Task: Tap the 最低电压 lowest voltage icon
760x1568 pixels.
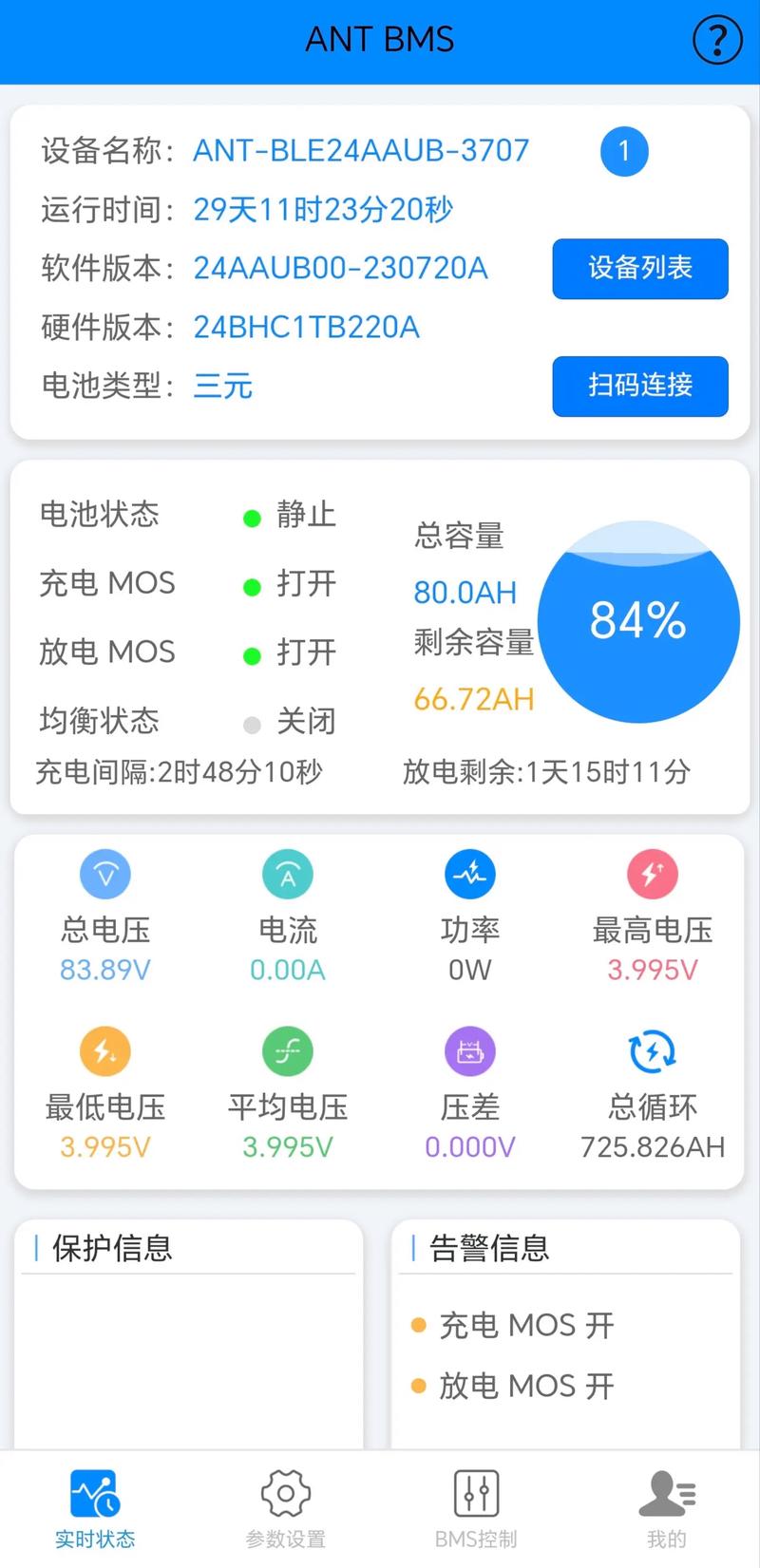Action: (105, 1051)
